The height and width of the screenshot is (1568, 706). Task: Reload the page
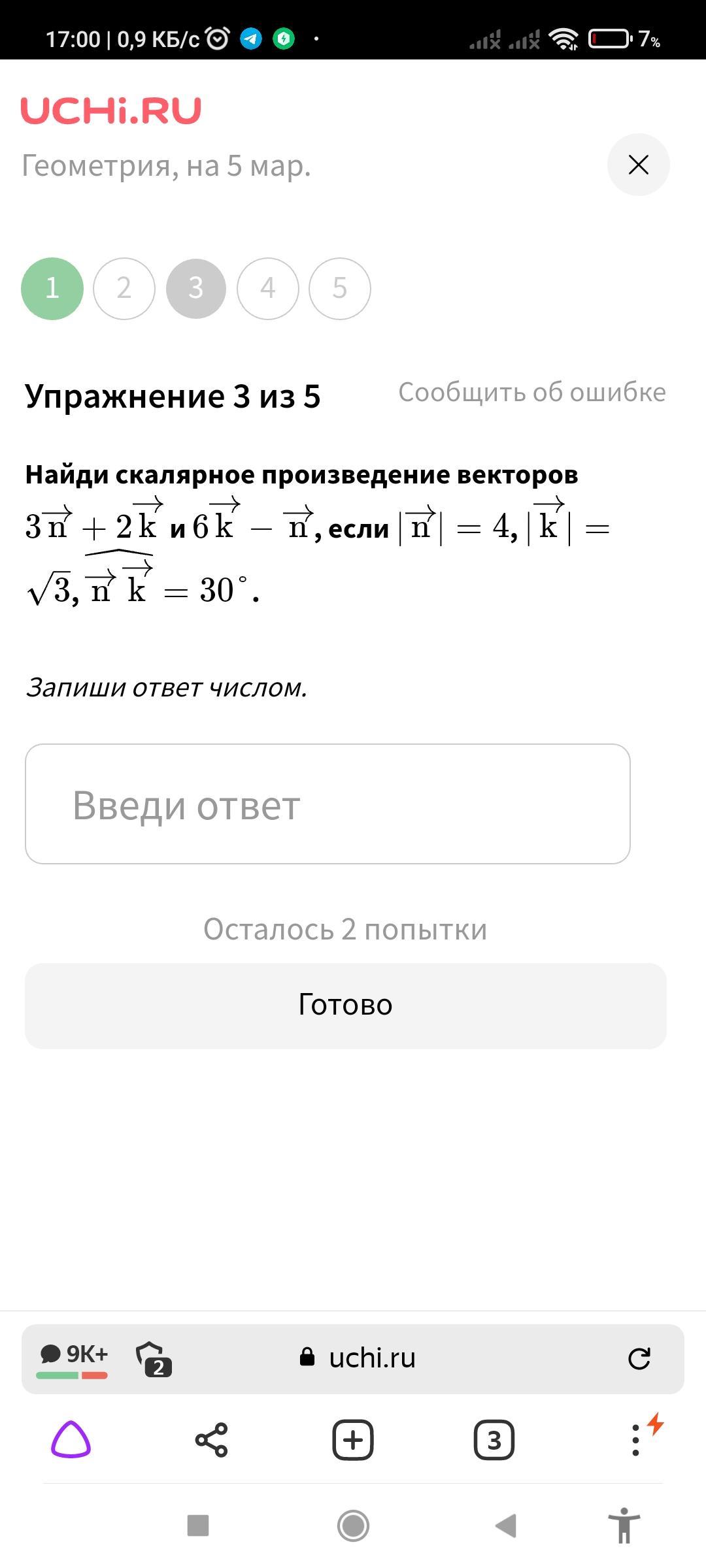(639, 1358)
